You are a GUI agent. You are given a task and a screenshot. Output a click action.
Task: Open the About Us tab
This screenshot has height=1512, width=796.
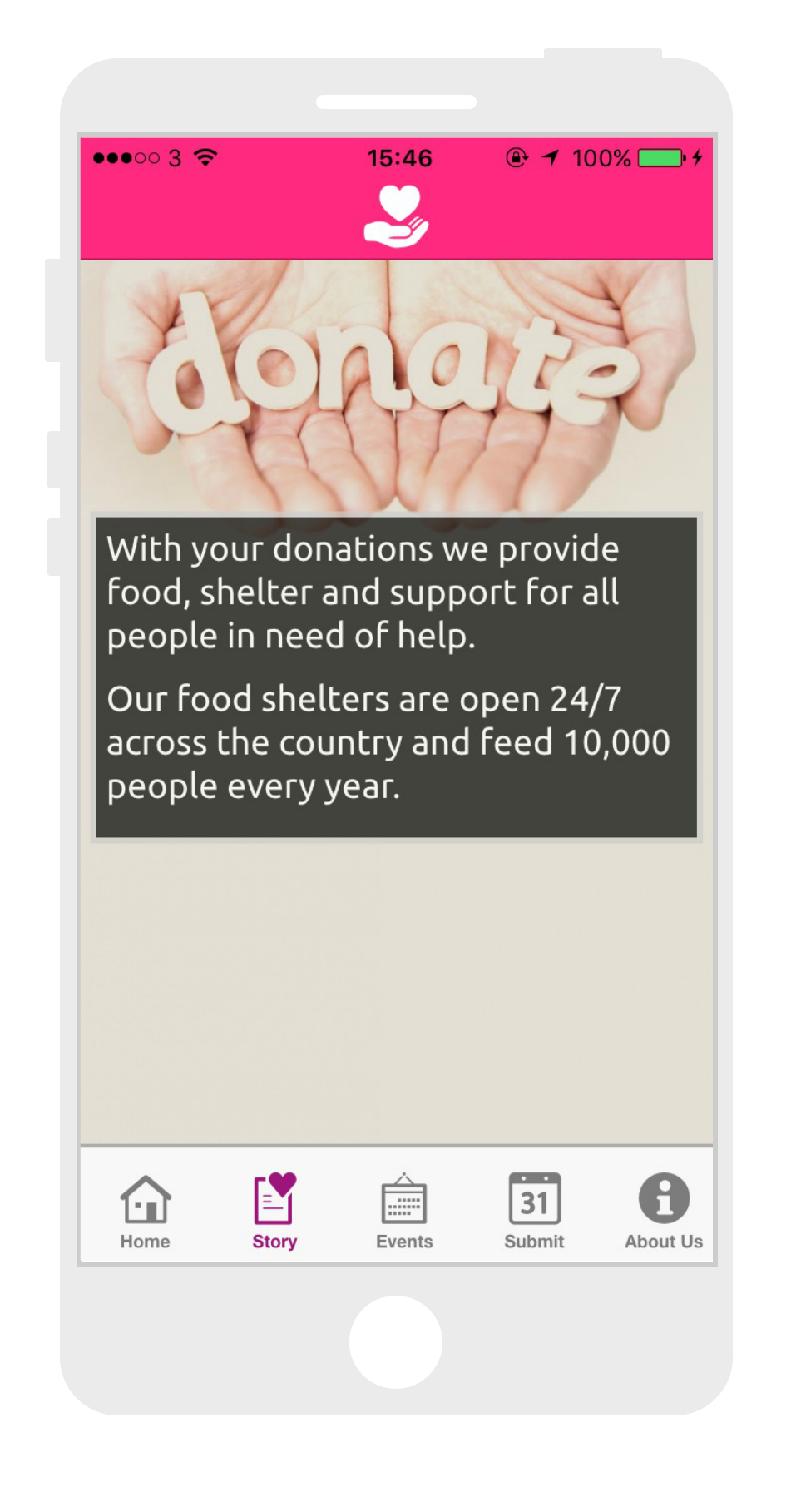[664, 1211]
